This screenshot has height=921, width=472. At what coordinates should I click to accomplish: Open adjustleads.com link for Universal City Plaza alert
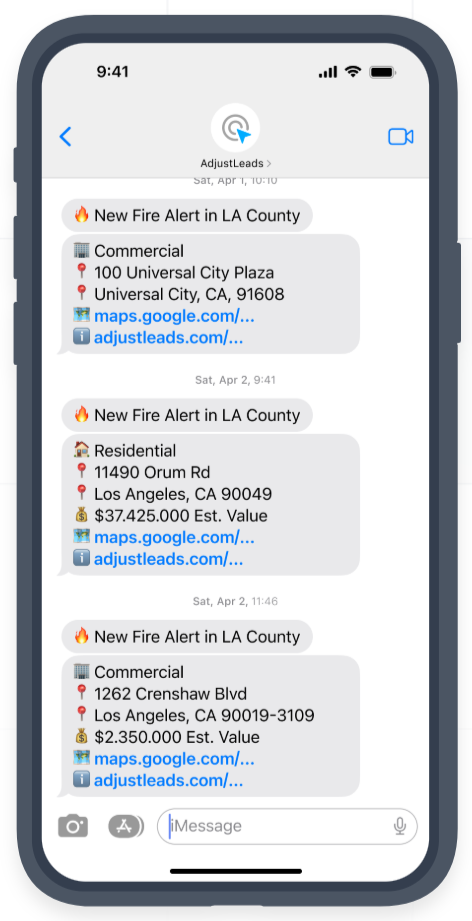pyautogui.click(x=168, y=338)
